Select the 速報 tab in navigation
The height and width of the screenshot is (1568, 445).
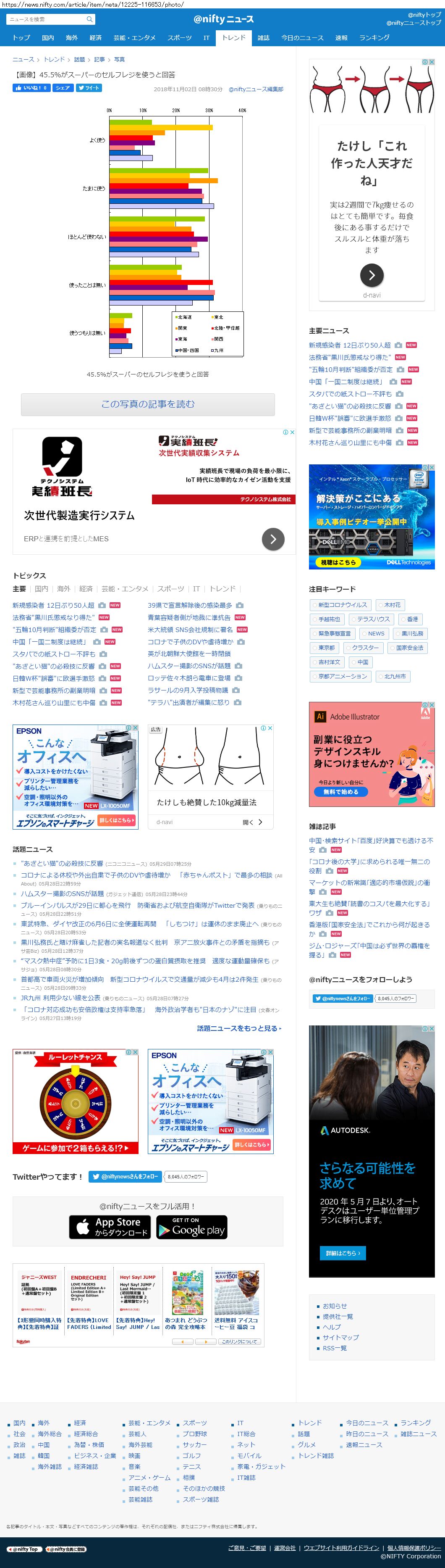342,38
